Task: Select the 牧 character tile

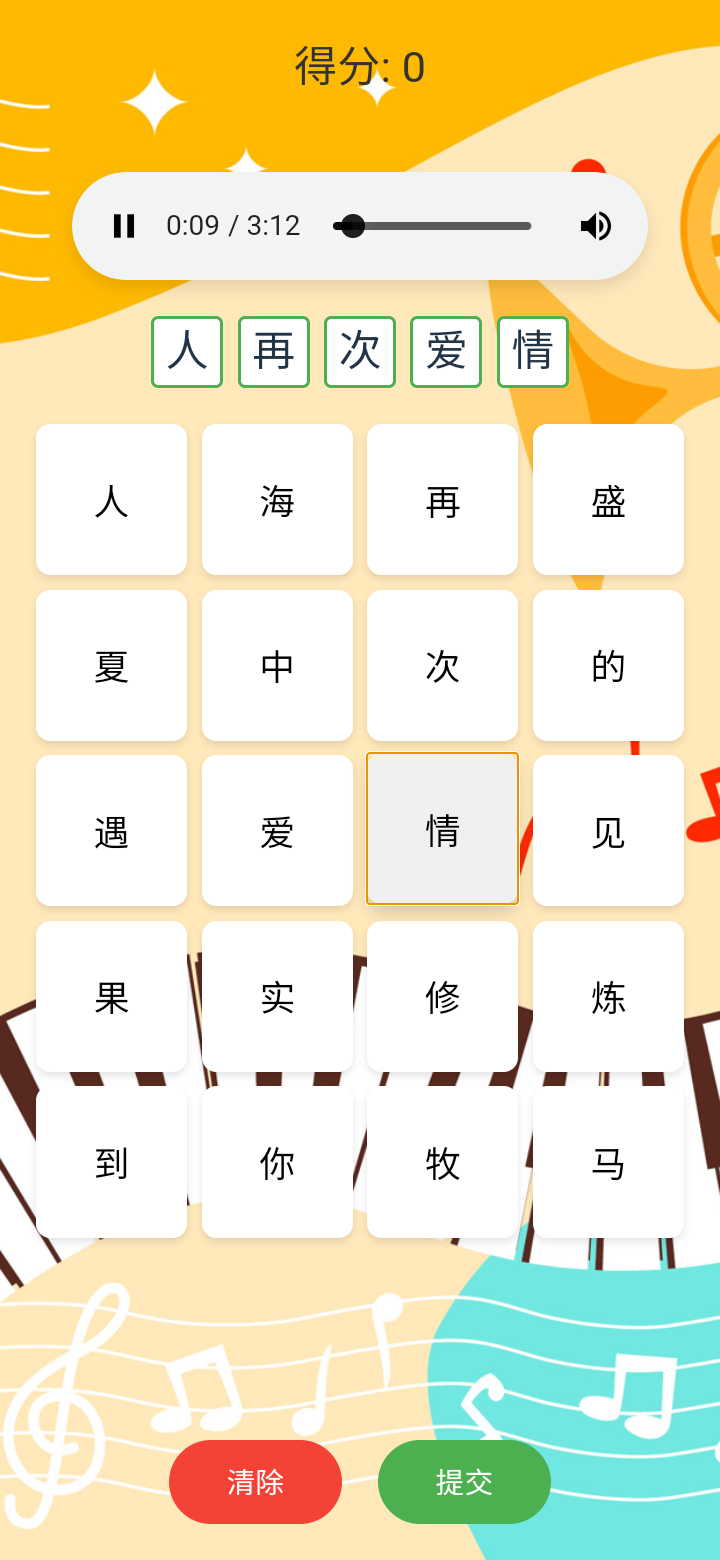Action: click(442, 1163)
